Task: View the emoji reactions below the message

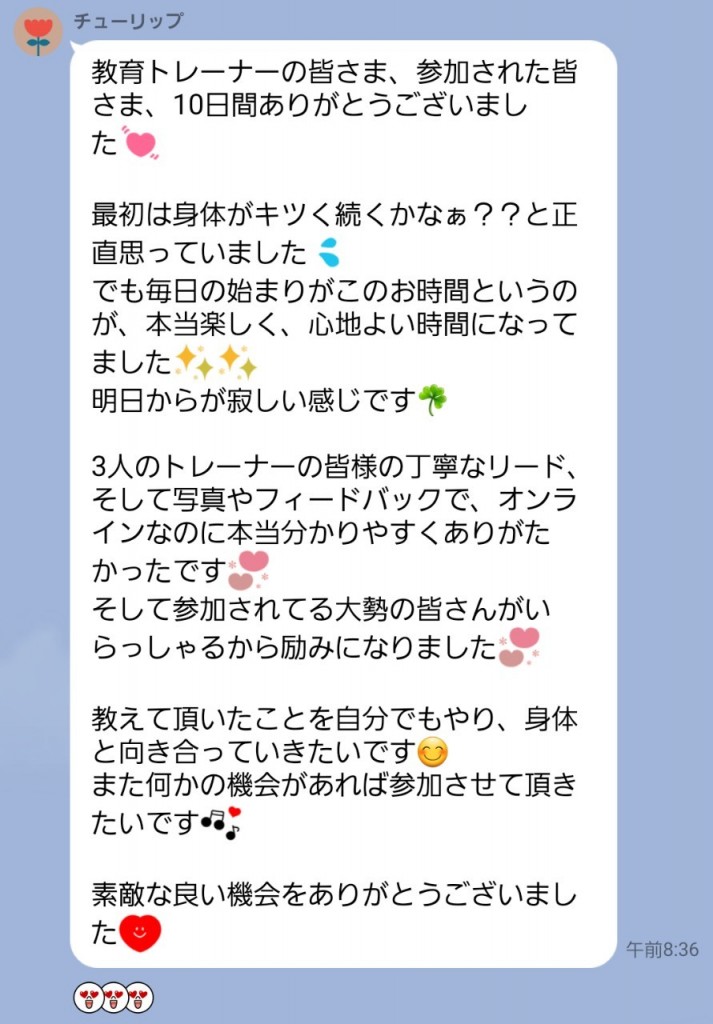Action: (x=113, y=997)
